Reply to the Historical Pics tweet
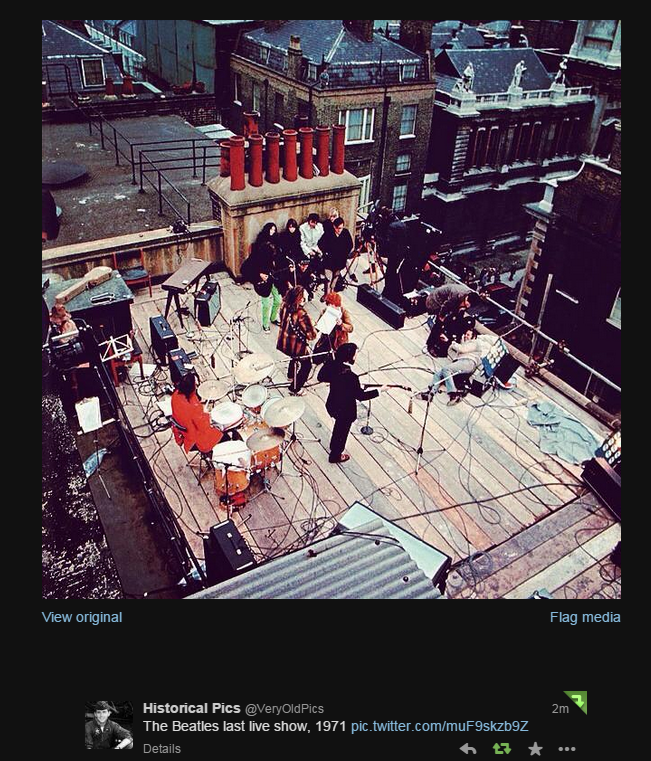Screen dimensions: 651x761 (x=468, y=748)
